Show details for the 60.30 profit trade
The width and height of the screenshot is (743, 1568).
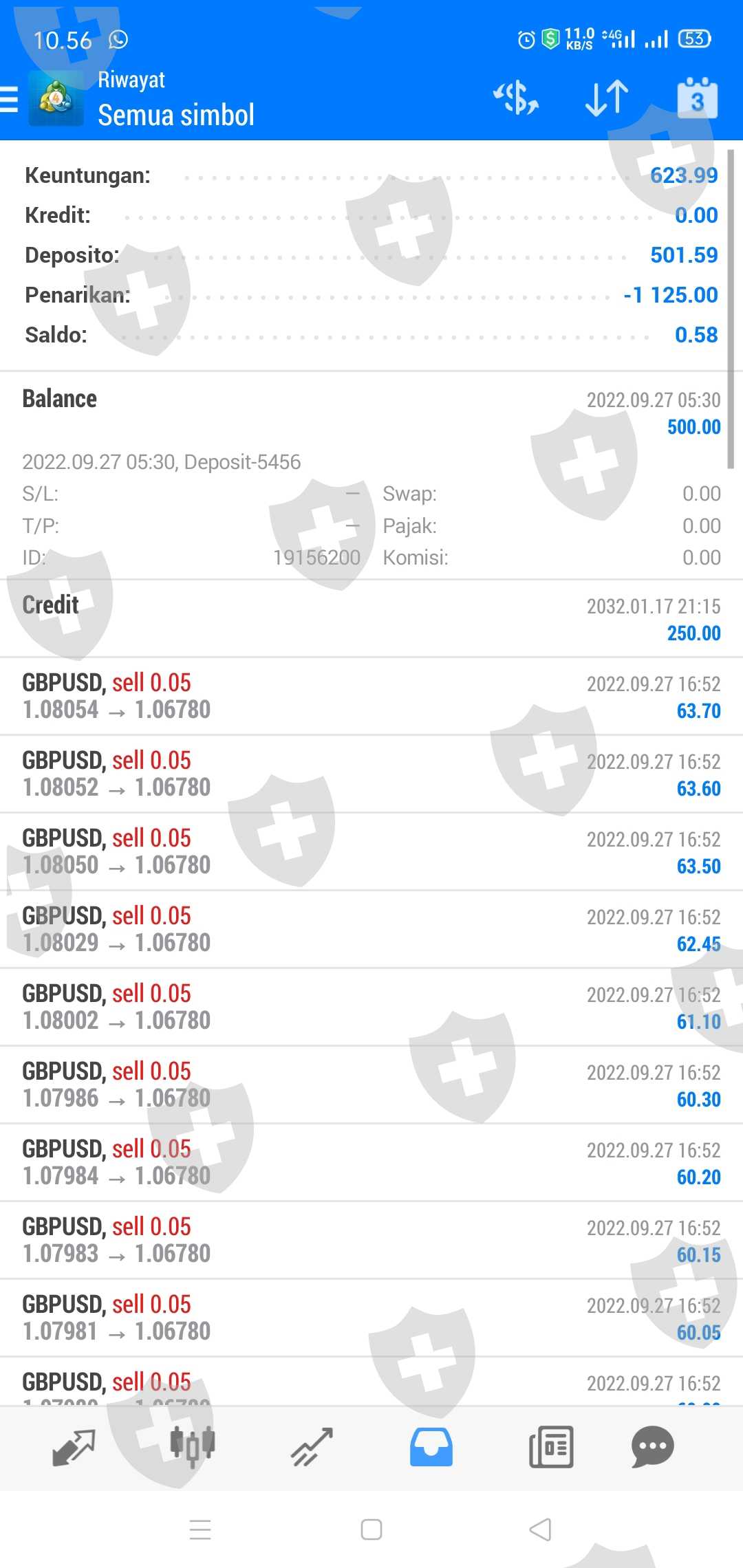tap(371, 1085)
